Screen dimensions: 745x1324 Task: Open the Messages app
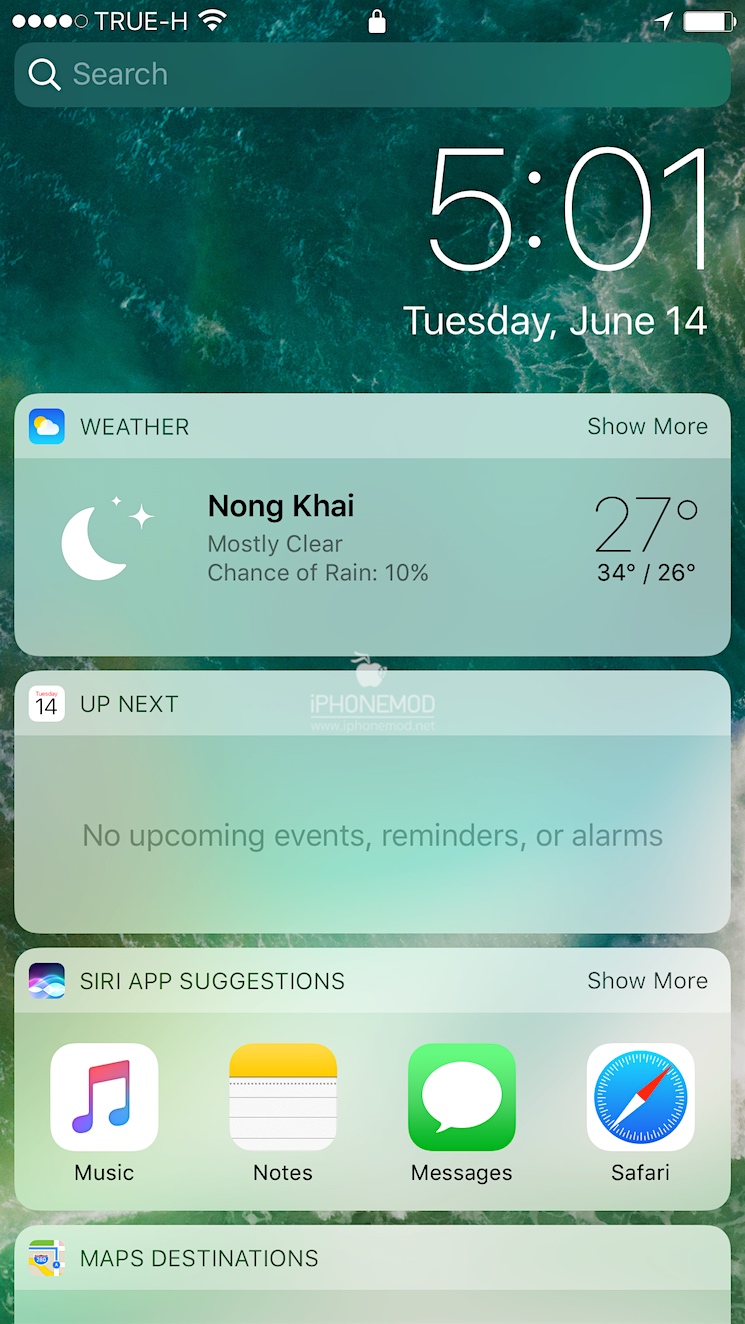[x=461, y=1098]
